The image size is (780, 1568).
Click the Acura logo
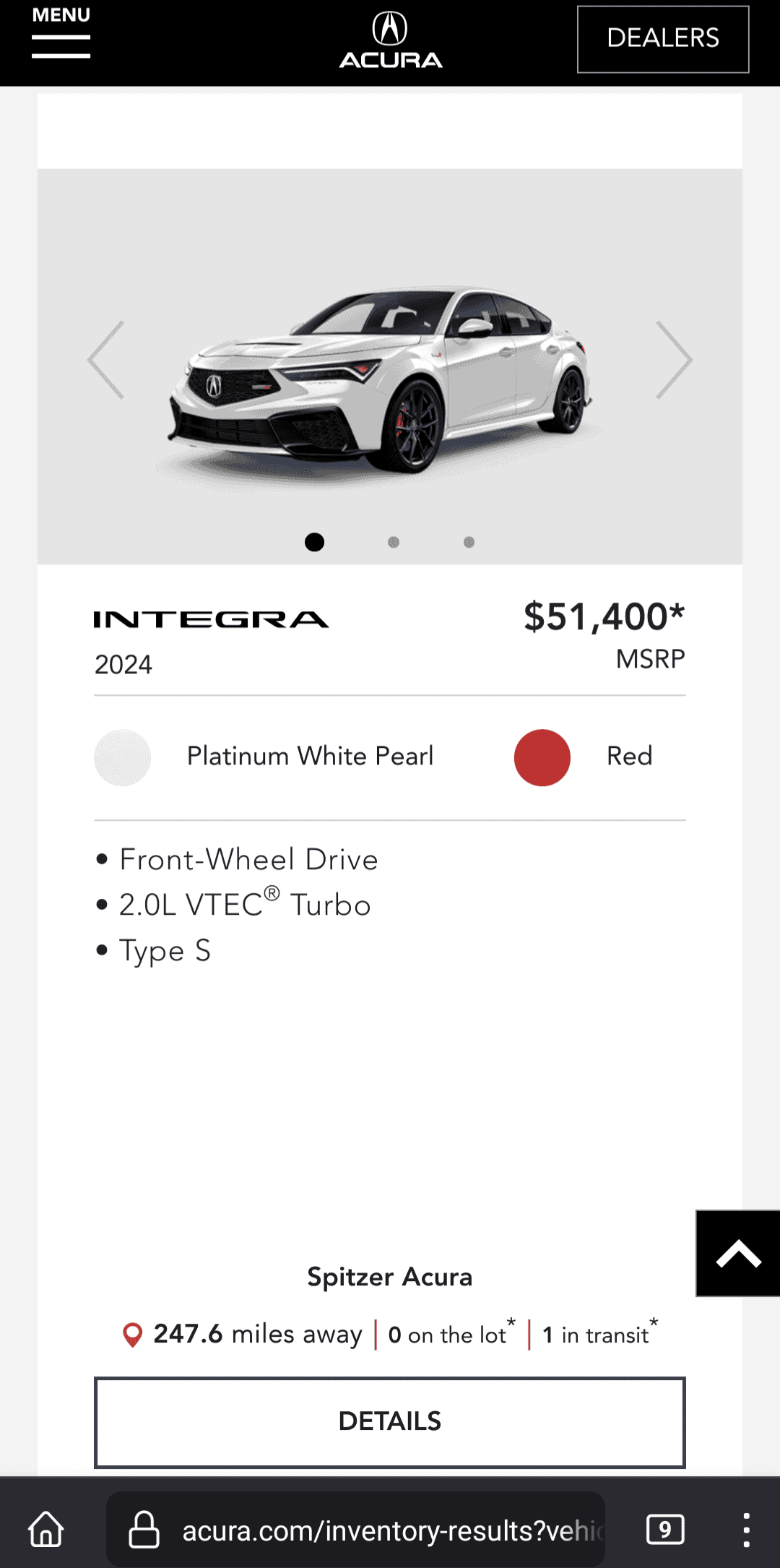coord(390,40)
